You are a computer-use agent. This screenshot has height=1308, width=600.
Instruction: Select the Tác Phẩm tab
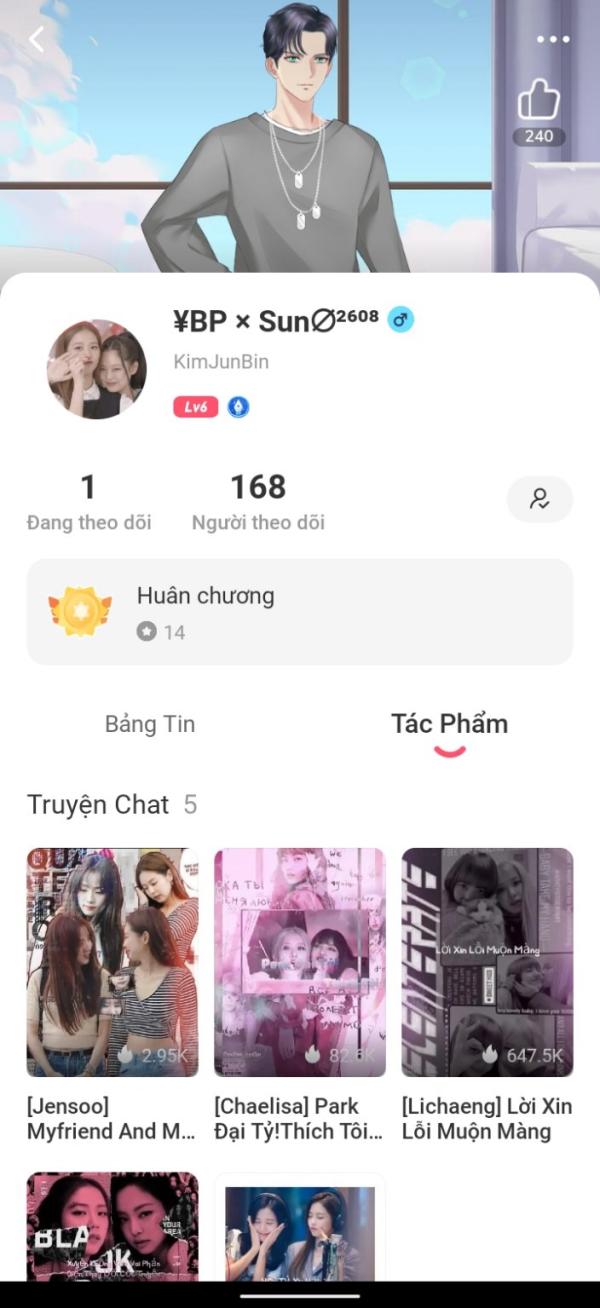tap(449, 724)
